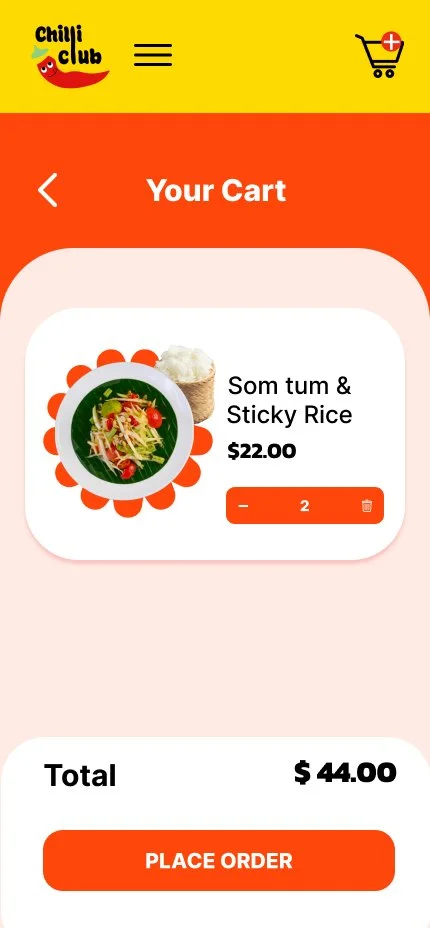The height and width of the screenshot is (928, 430).
Task: Open the shopping cart icon
Action: (x=380, y=55)
